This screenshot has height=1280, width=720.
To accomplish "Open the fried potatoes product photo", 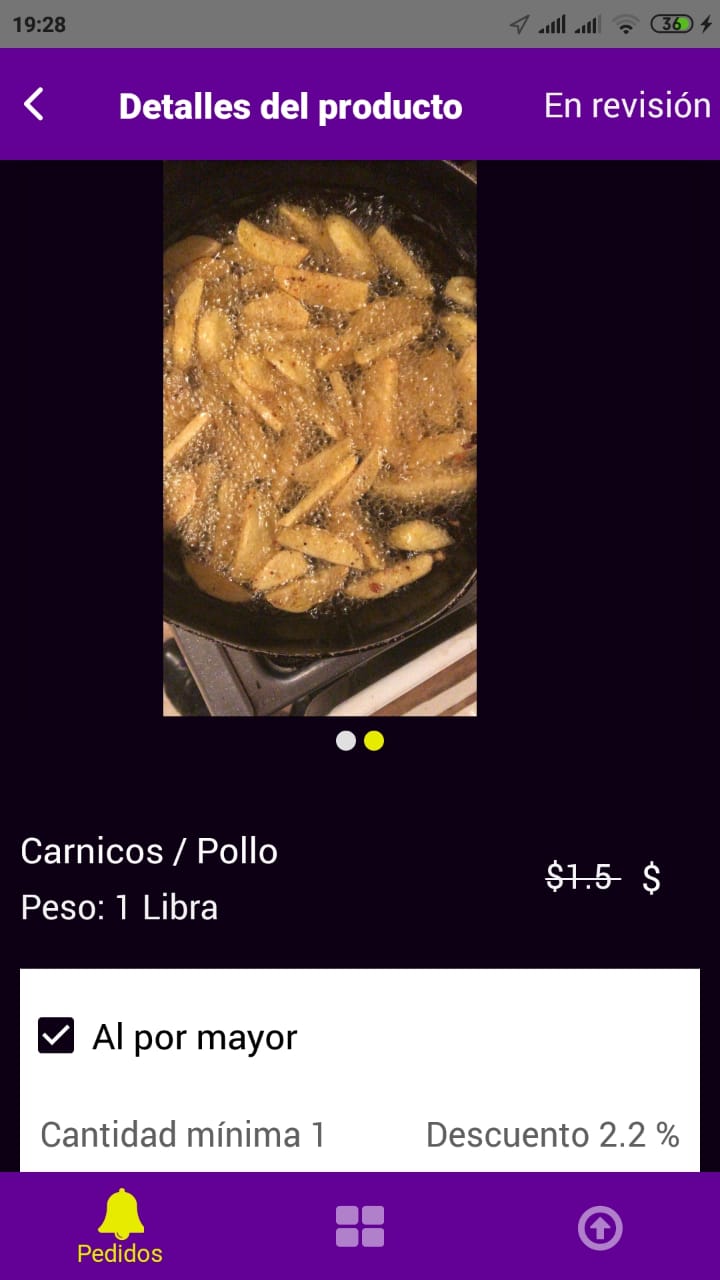I will (320, 438).
